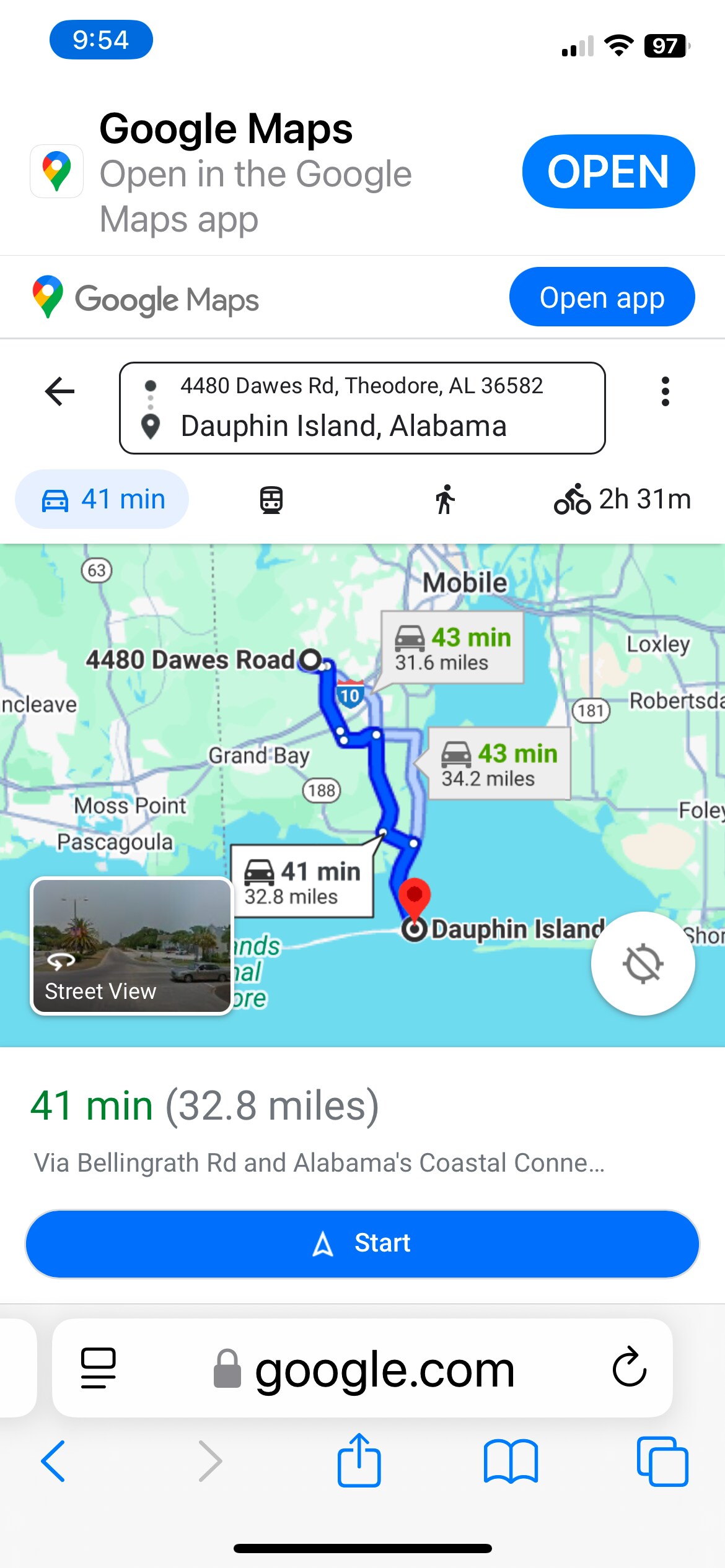Open the Street View thumbnail

point(131,946)
